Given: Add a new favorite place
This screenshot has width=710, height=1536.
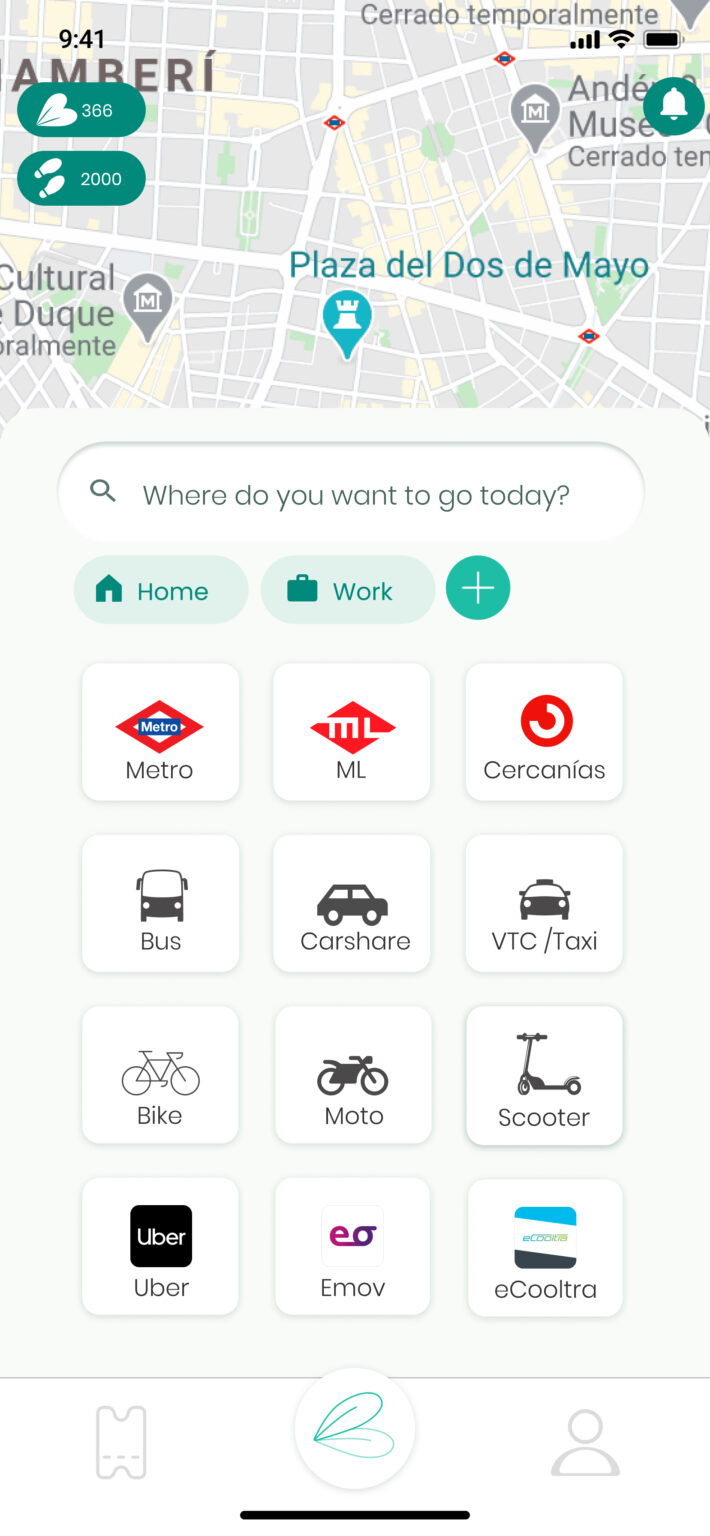Looking at the screenshot, I should click(x=478, y=588).
